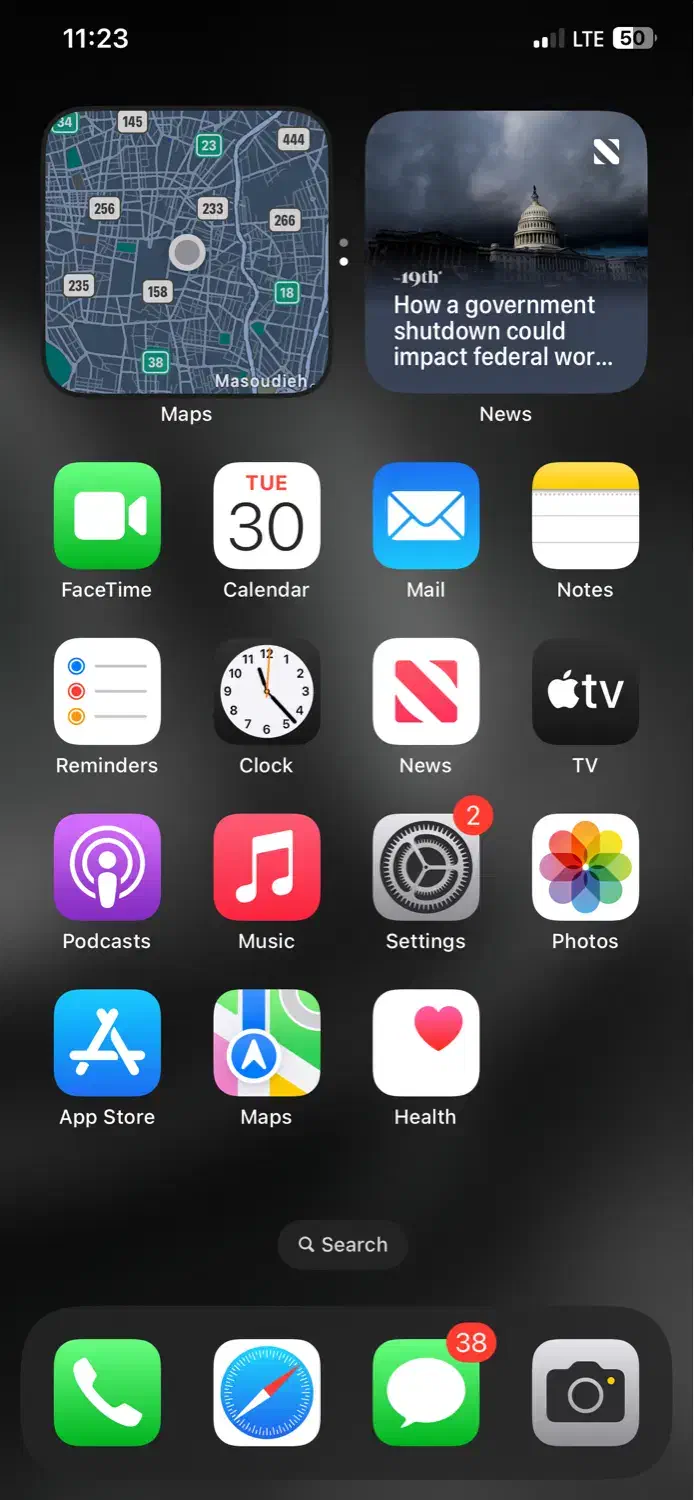
Task: Launch the Health app
Action: [x=426, y=1043]
